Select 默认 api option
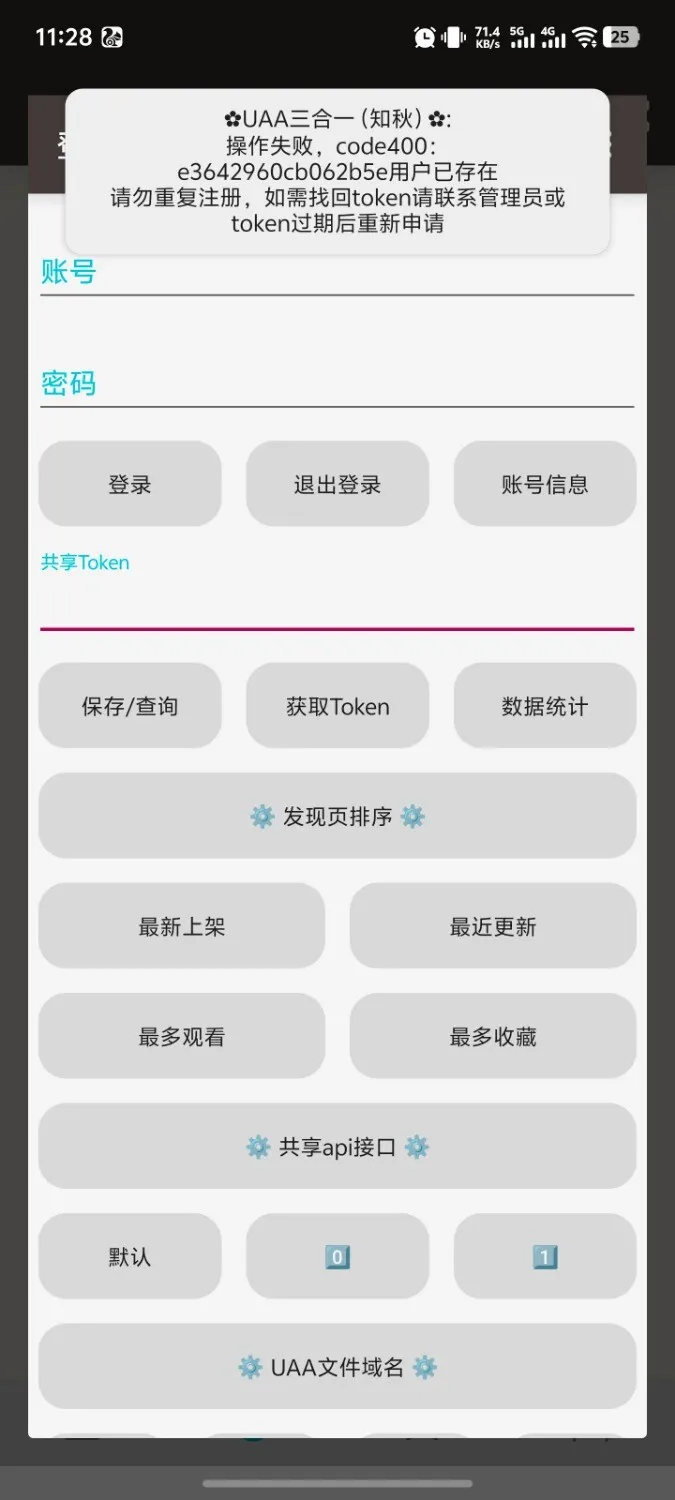The width and height of the screenshot is (675, 1500). [130, 1256]
